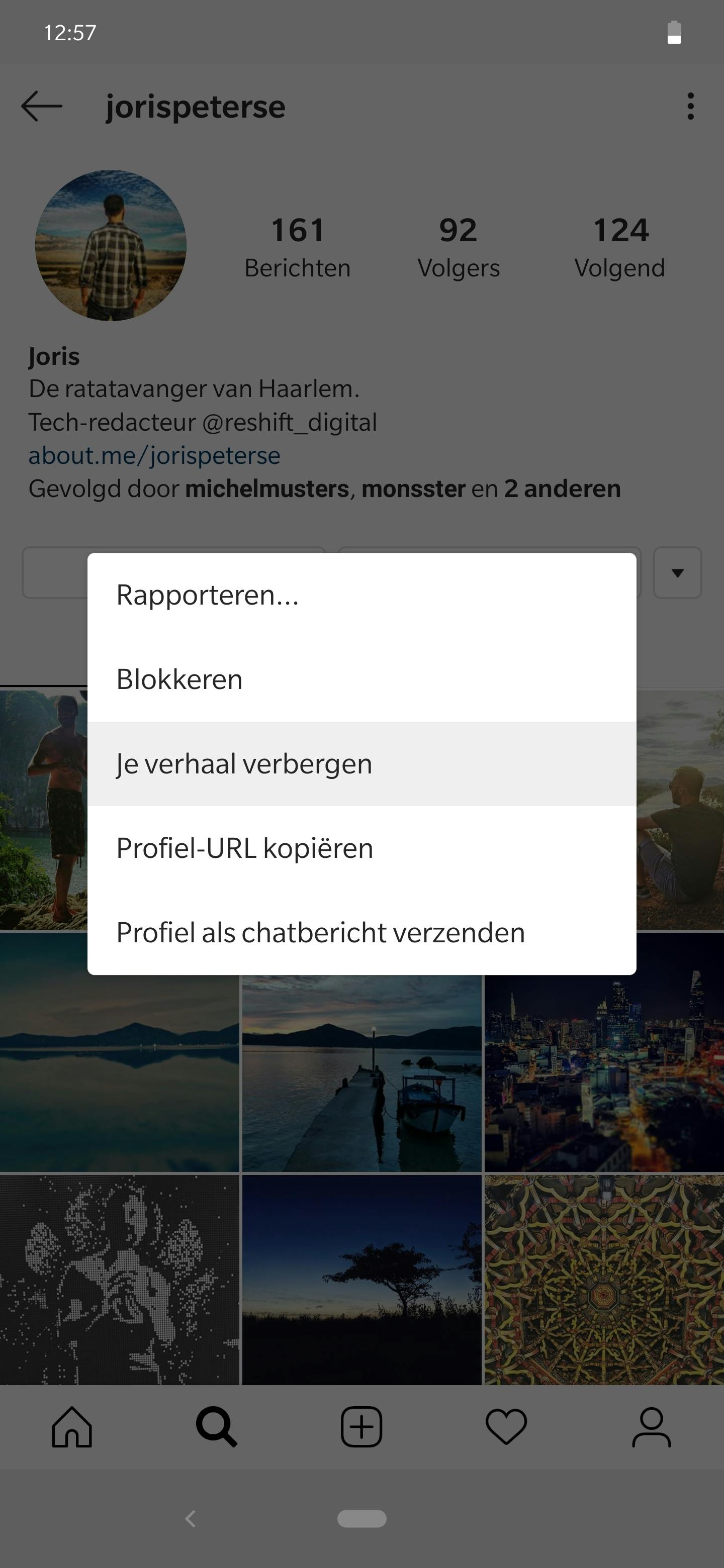Tap the back arrow next to jorispeterse

click(41, 107)
